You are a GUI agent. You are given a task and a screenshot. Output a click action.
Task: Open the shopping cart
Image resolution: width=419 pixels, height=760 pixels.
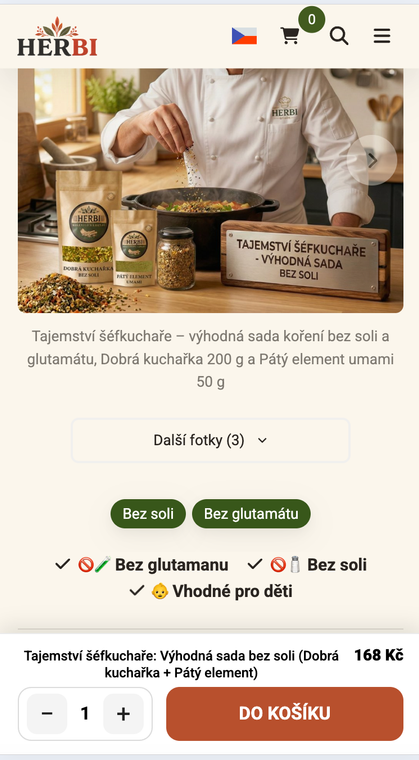[x=290, y=36]
